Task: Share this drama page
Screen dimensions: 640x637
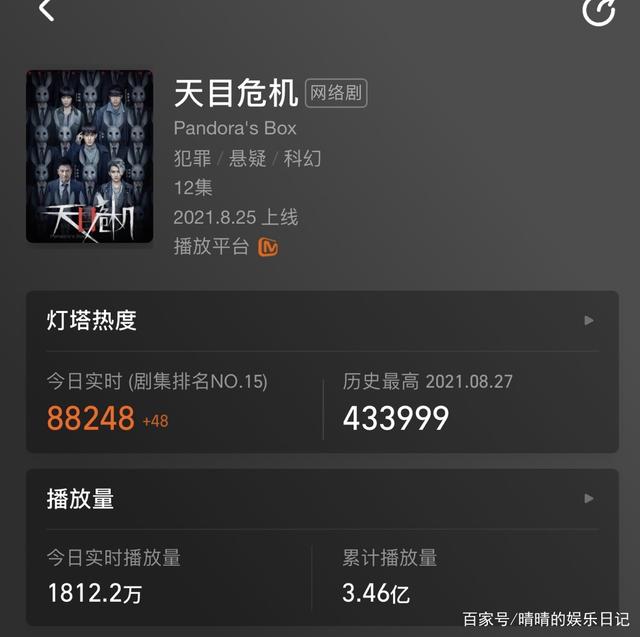Action: pyautogui.click(x=598, y=11)
